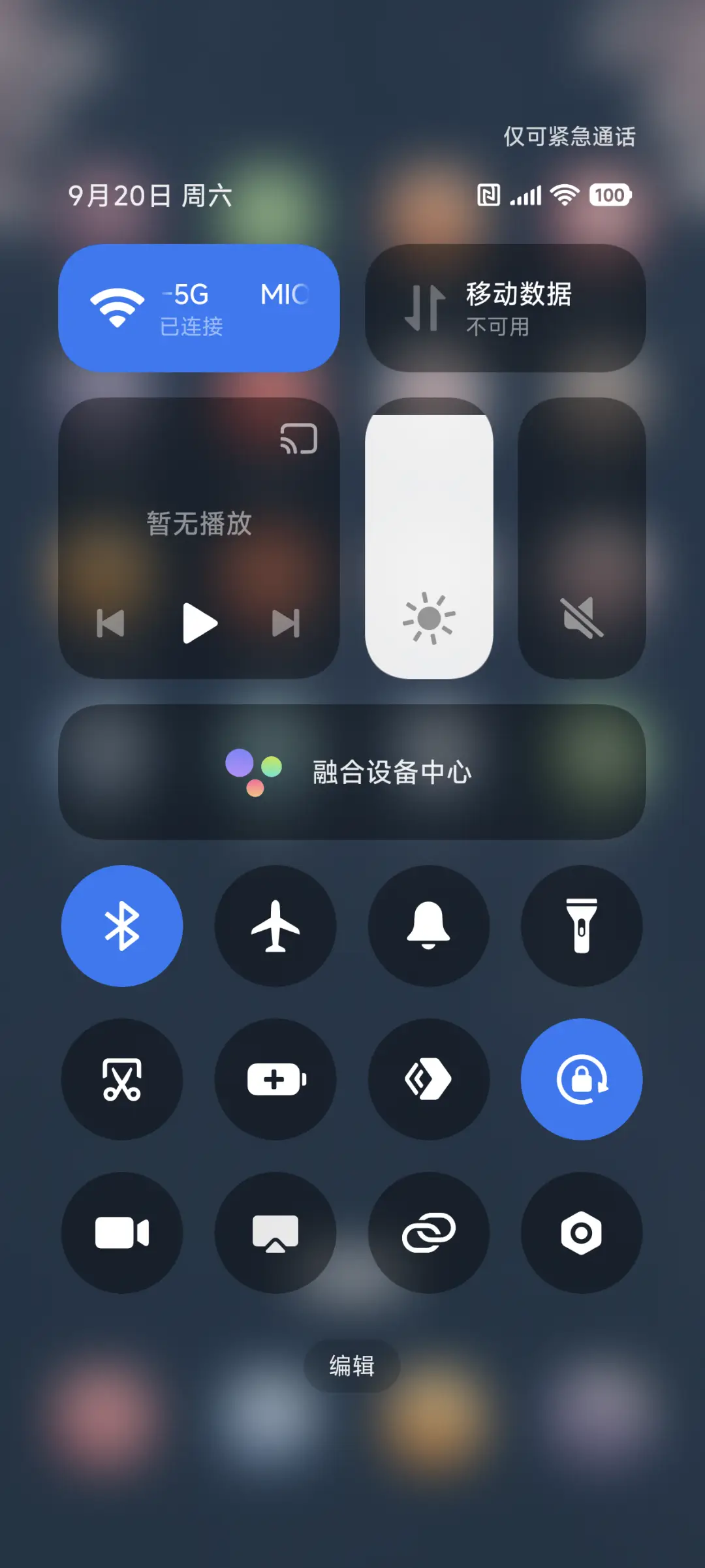This screenshot has width=705, height=1568.
Task: Open 融合设备中心
Action: (x=352, y=774)
